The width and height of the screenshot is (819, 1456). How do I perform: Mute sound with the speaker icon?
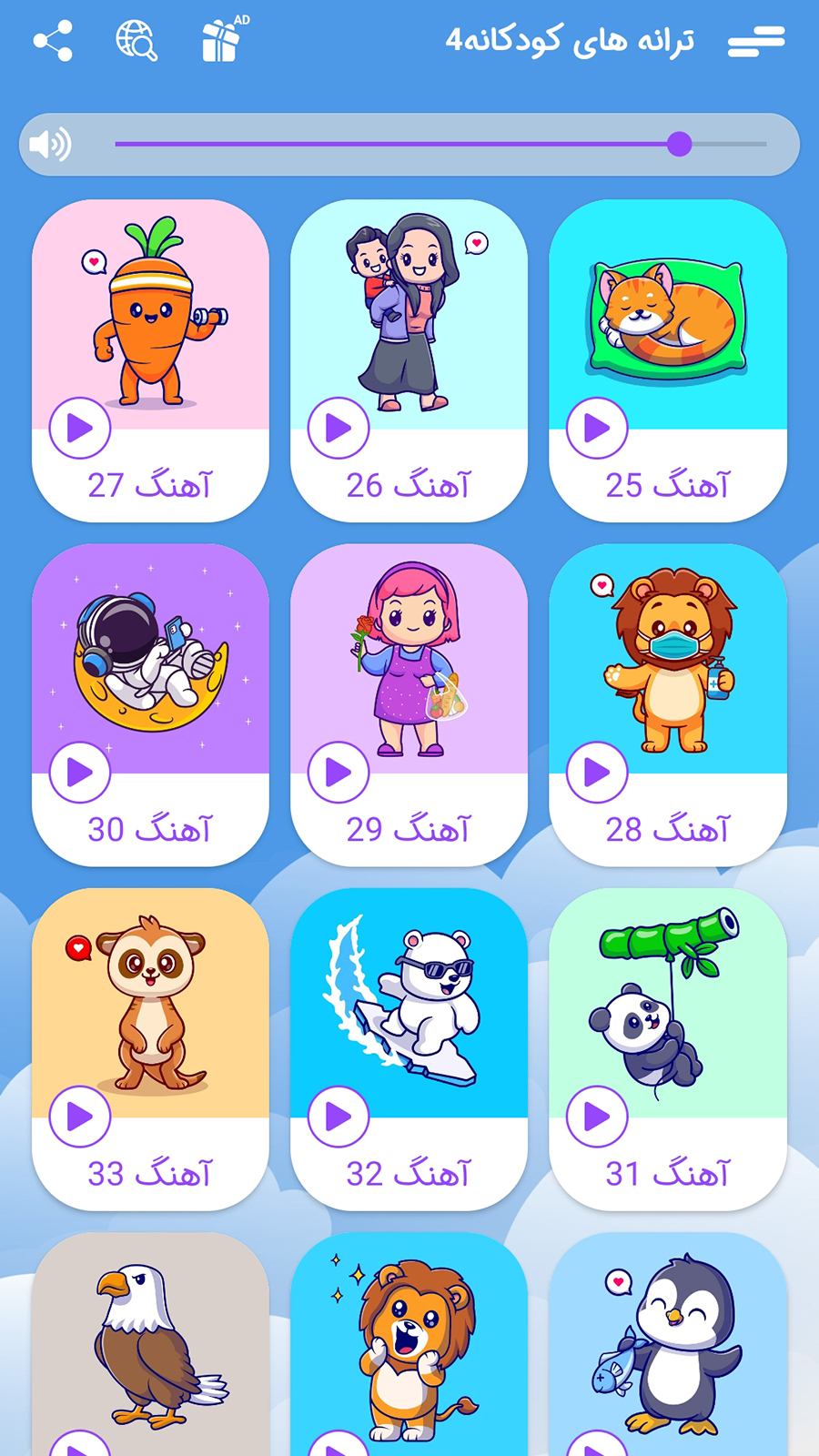pos(50,144)
